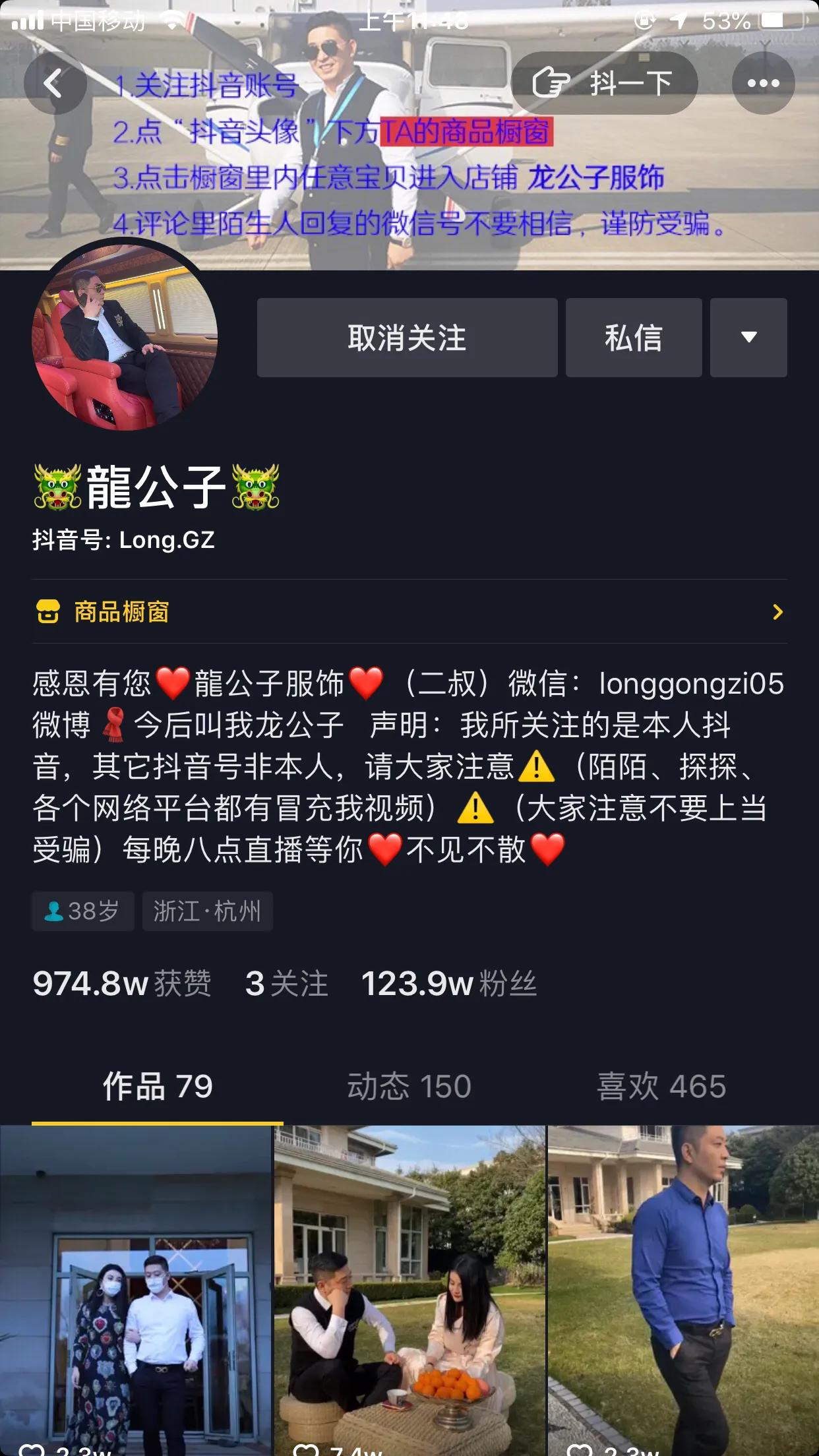Switch to the 喜欢 465 tab
The image size is (819, 1456).
tap(661, 1084)
